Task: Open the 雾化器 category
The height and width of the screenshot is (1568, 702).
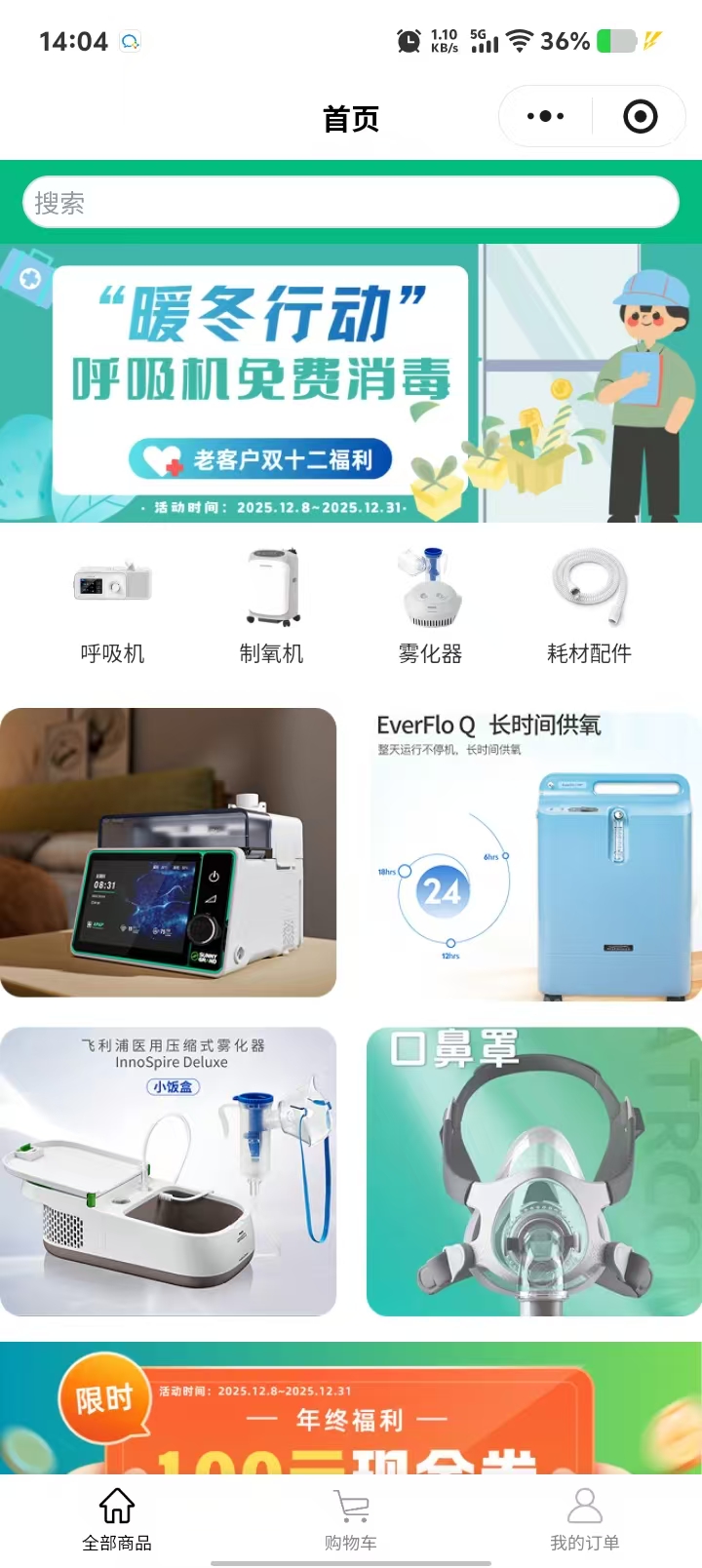Action: tap(430, 607)
